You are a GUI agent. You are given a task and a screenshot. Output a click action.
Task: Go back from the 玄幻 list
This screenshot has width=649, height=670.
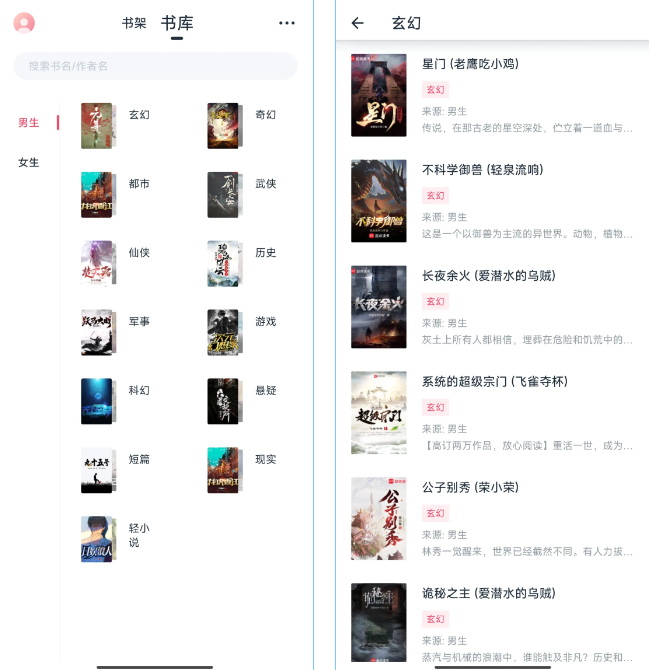pyautogui.click(x=358, y=23)
